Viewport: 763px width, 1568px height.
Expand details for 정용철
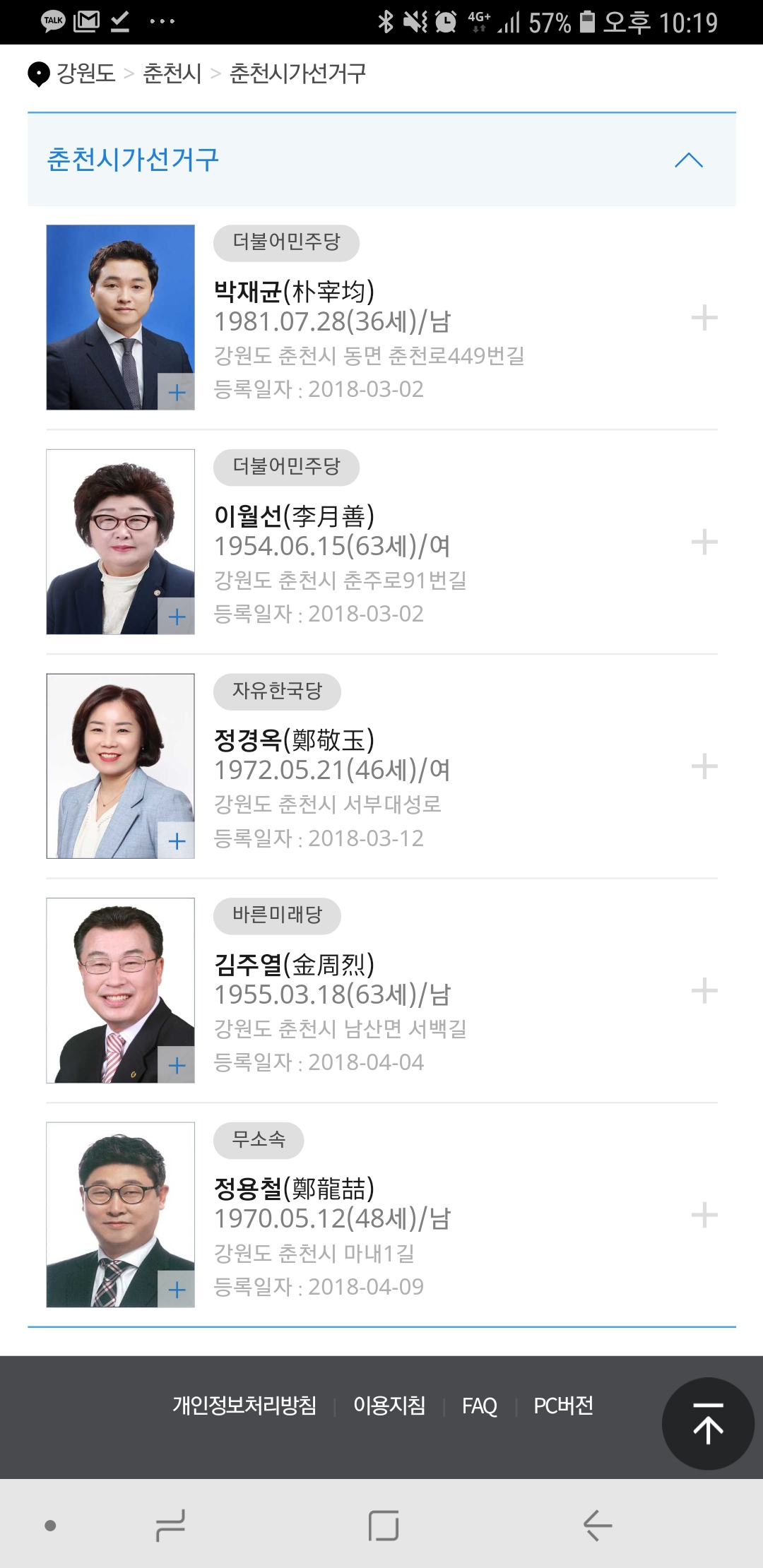coord(704,1216)
